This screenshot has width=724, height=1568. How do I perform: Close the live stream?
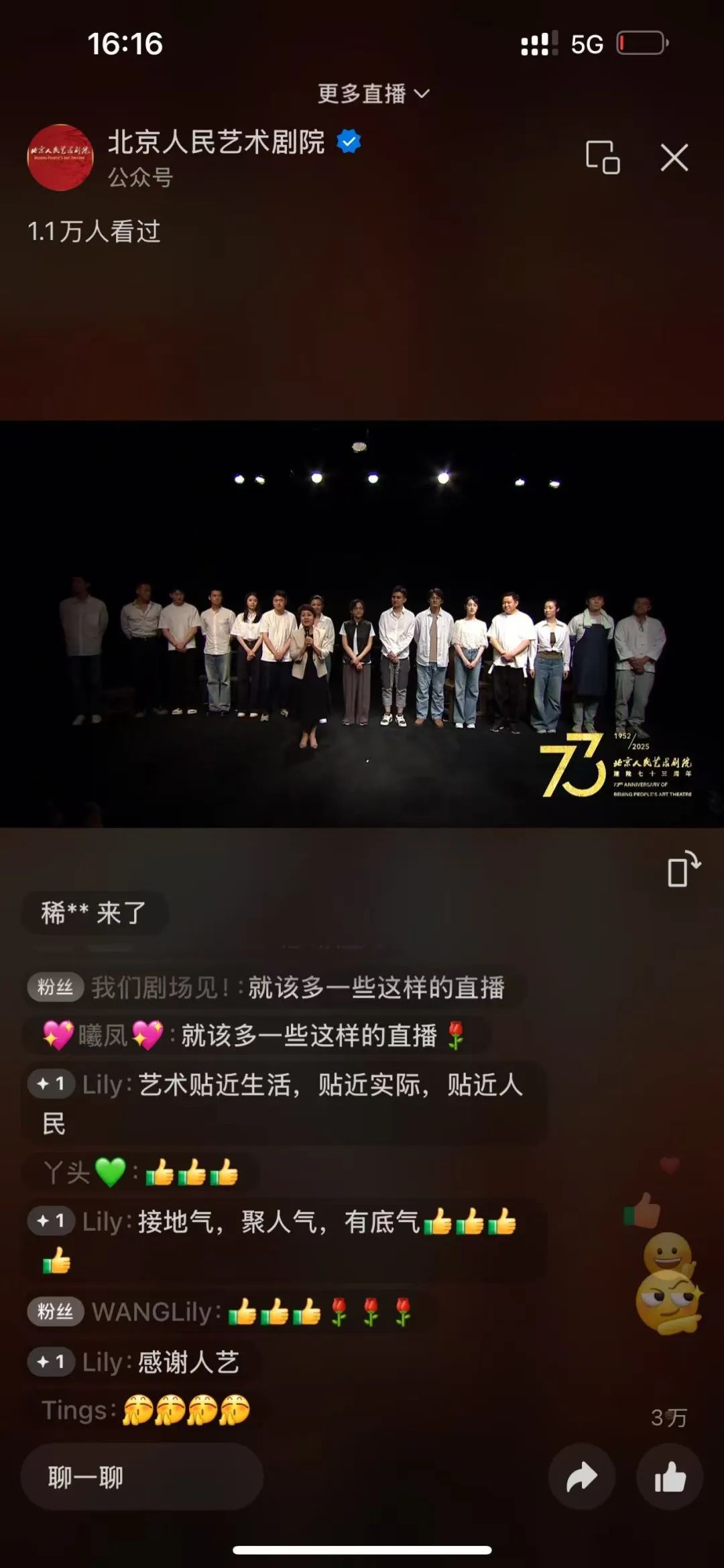point(674,158)
